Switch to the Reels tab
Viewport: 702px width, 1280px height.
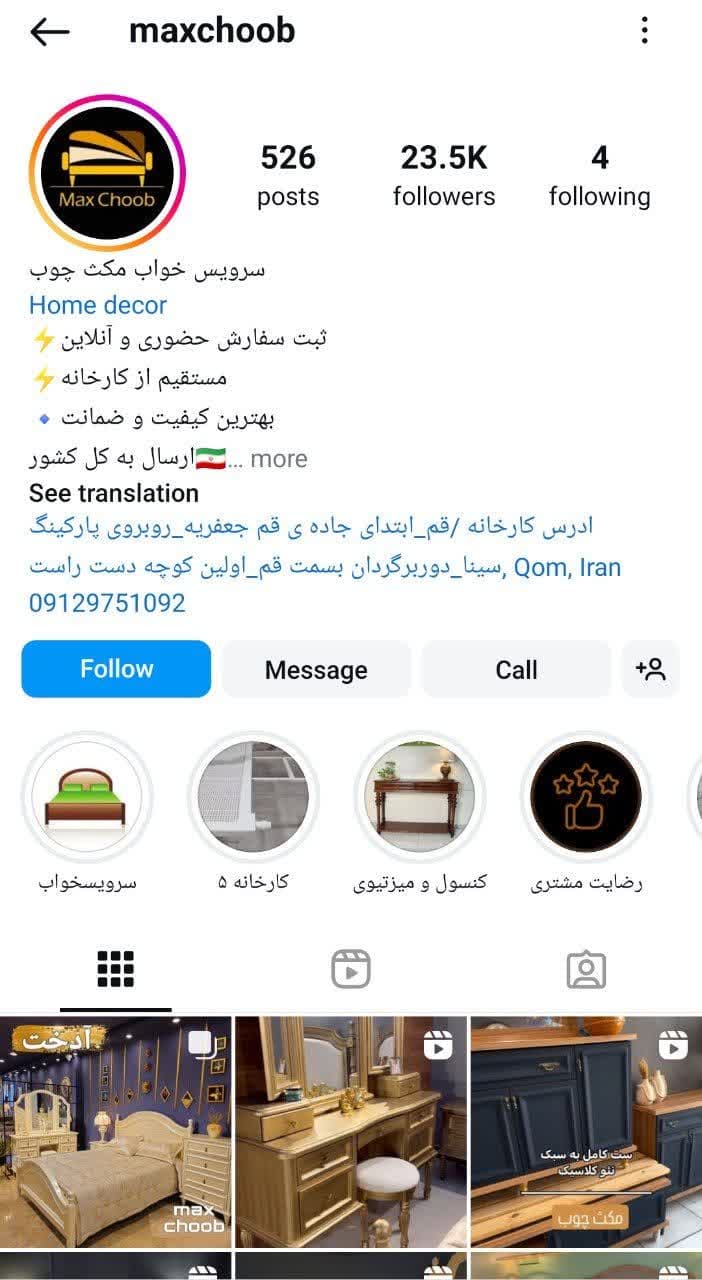350,969
